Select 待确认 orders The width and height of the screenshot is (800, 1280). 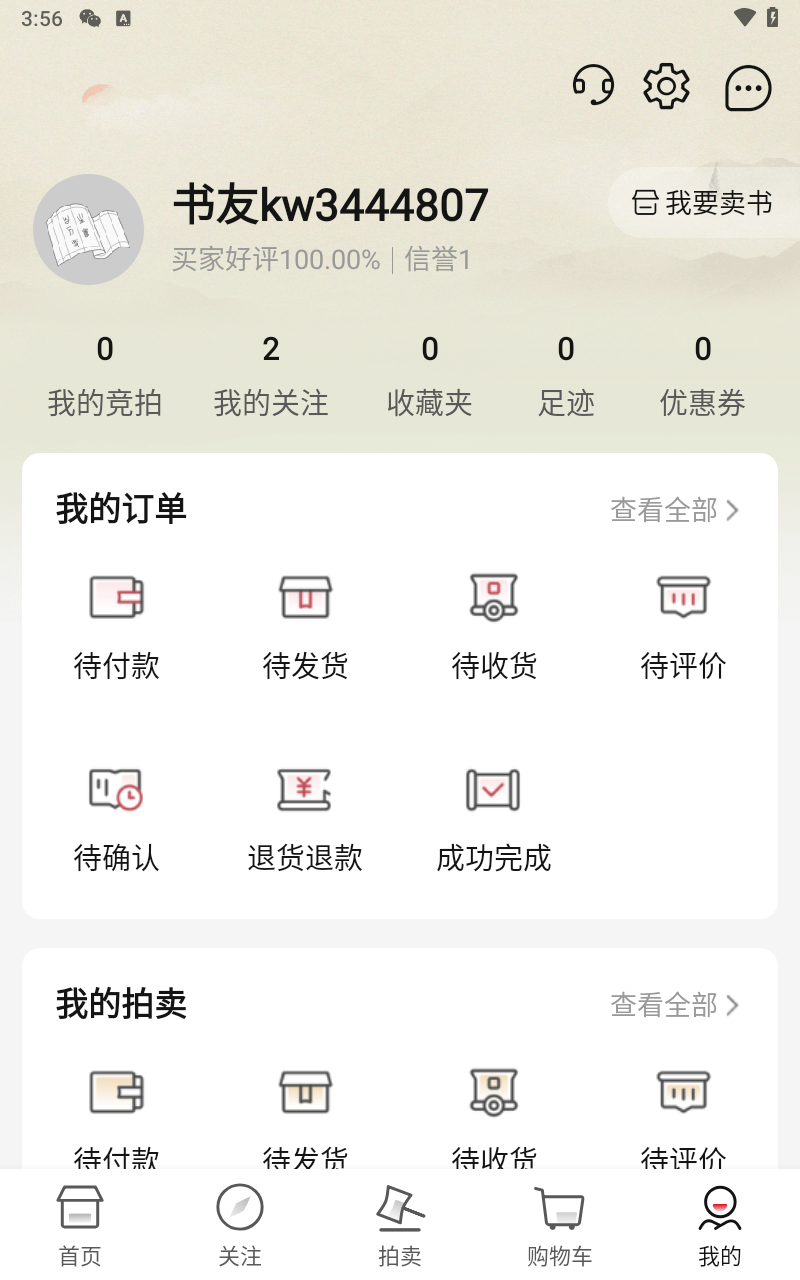(116, 816)
